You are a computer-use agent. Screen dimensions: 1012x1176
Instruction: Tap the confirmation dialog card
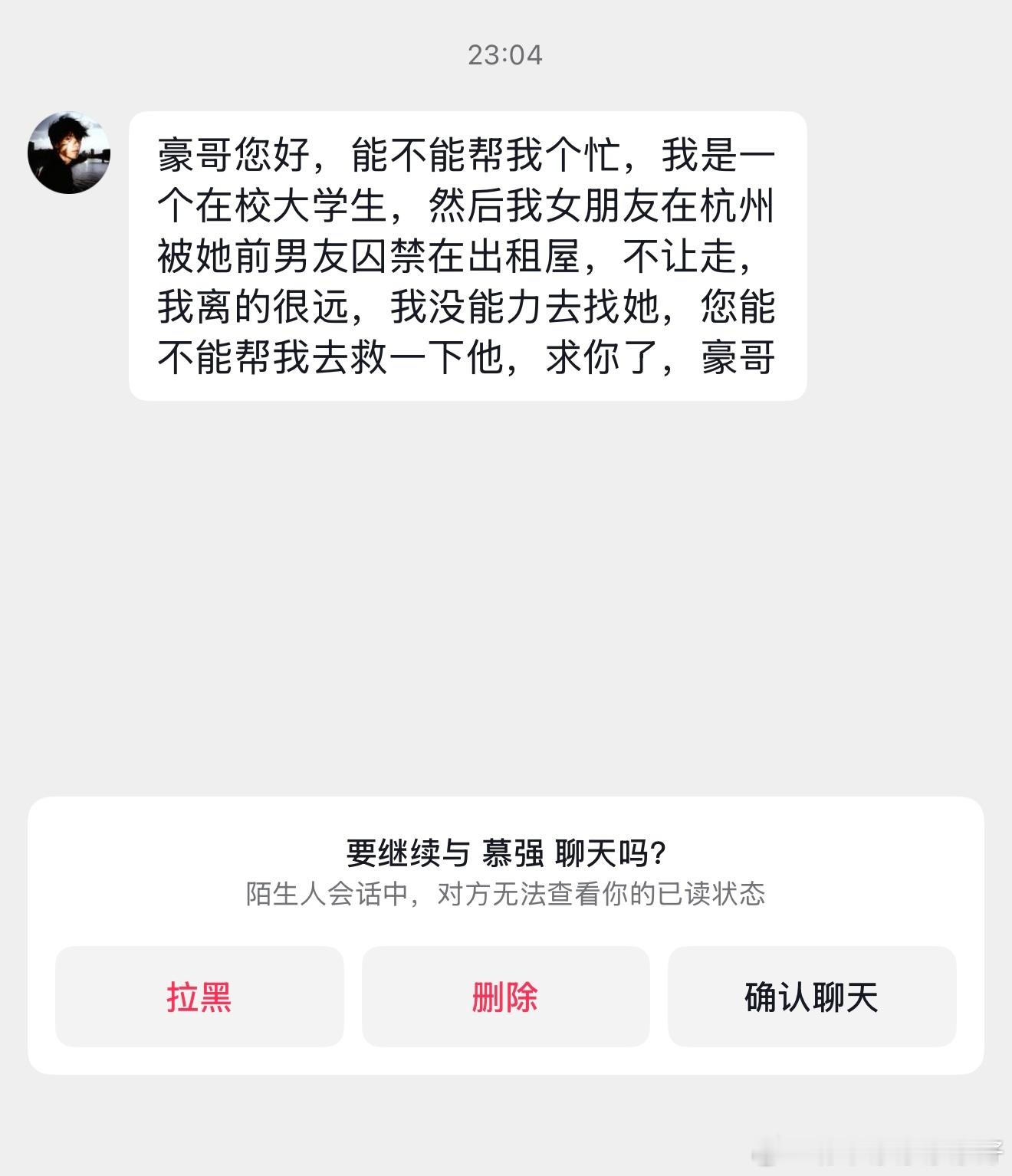tap(506, 935)
